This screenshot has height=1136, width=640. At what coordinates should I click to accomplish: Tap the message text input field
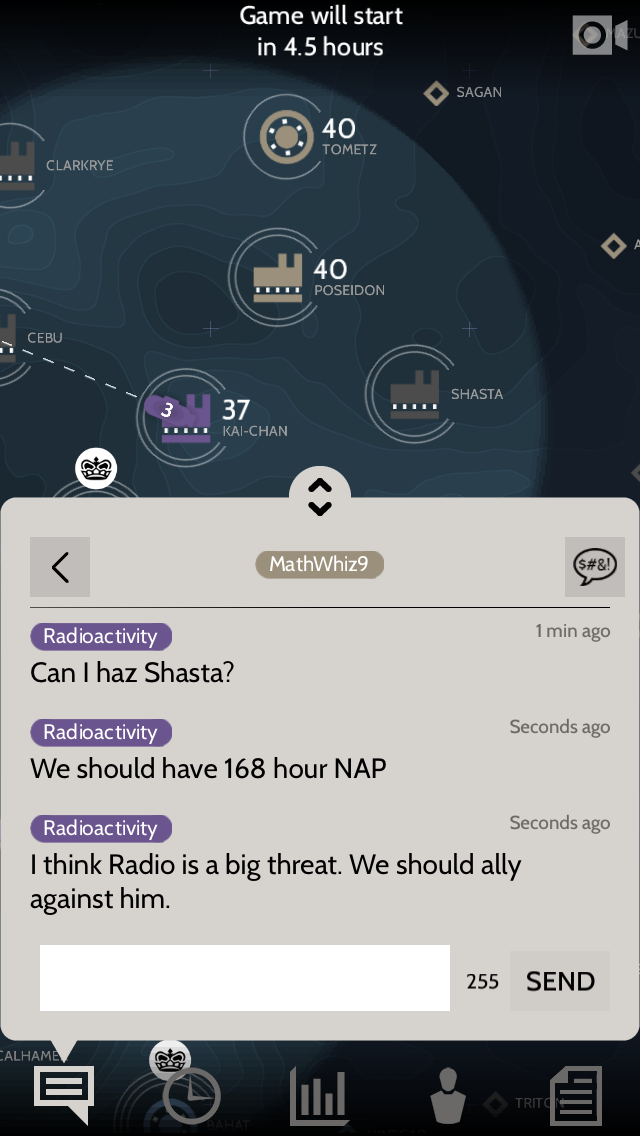pyautogui.click(x=245, y=978)
